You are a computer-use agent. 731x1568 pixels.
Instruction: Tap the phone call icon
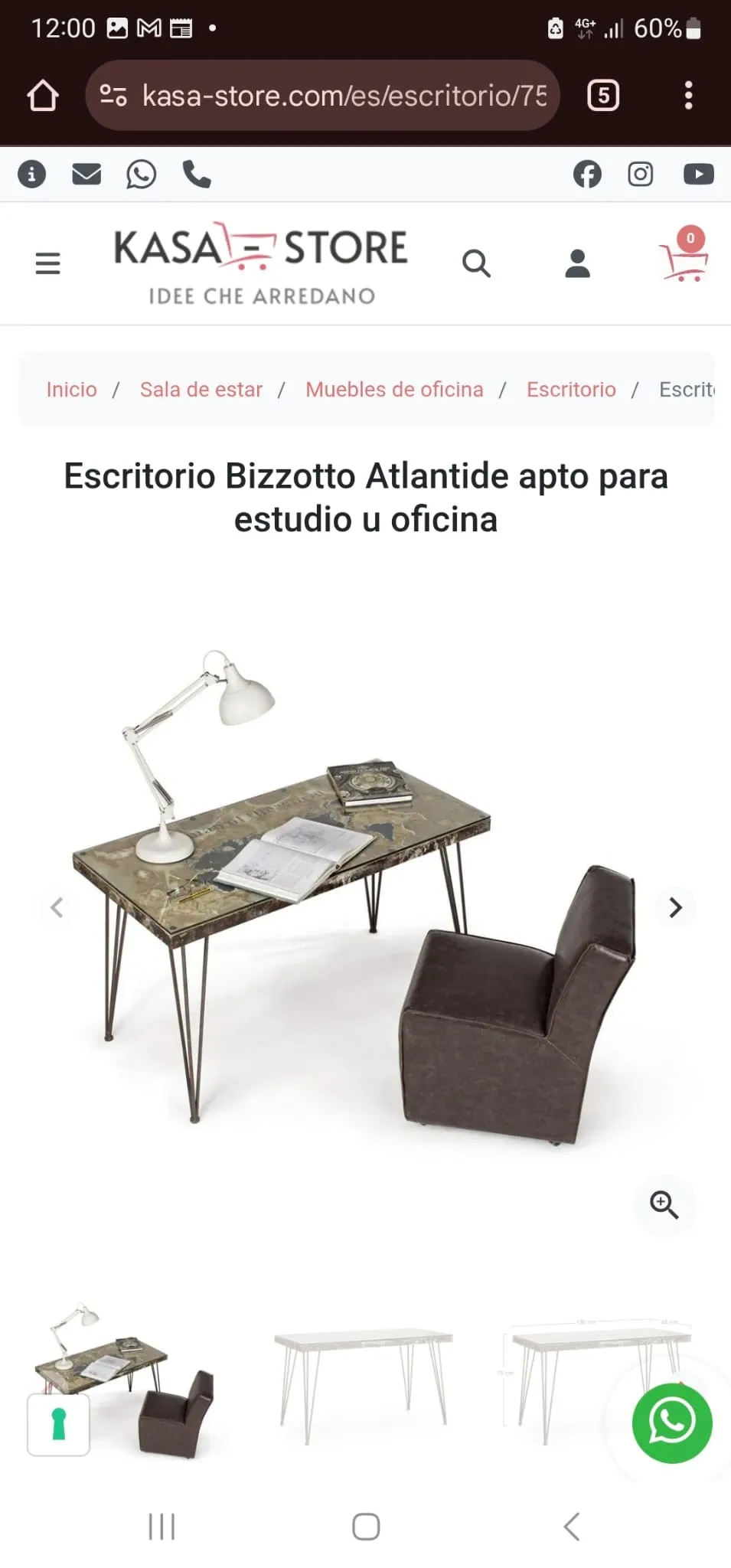(x=197, y=175)
